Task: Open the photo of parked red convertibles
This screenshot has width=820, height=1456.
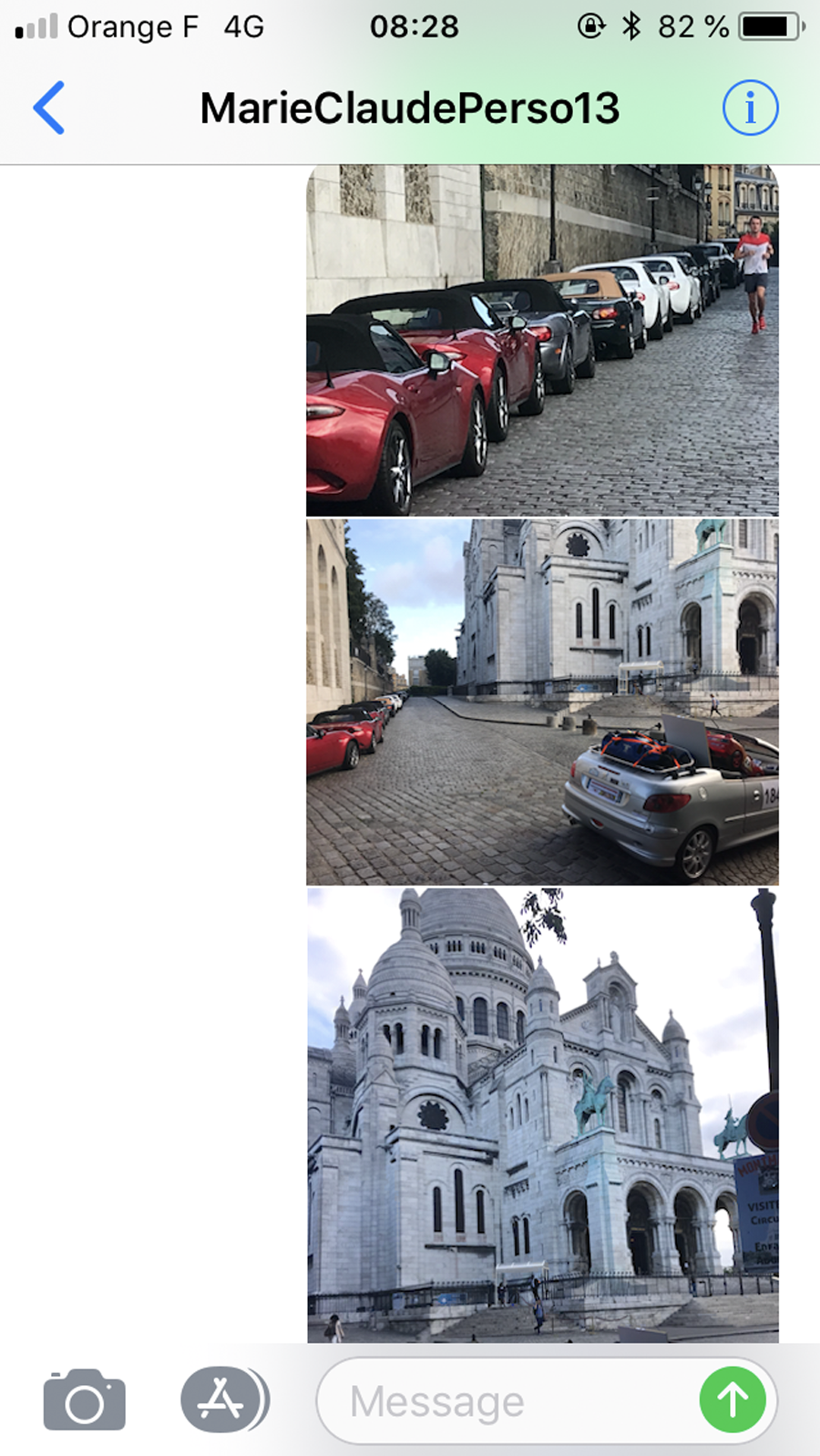Action: tap(542, 340)
